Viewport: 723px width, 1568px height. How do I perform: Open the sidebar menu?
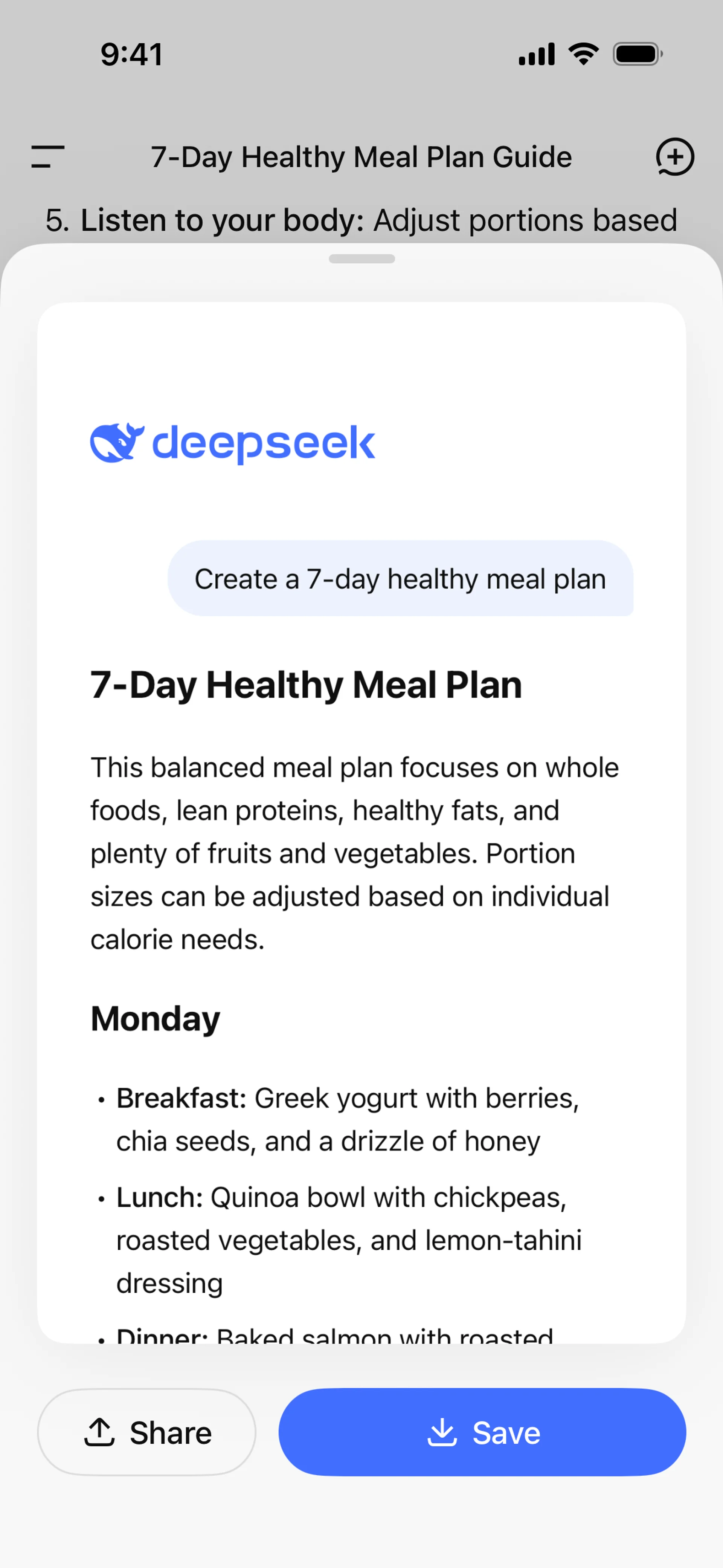[x=48, y=156]
